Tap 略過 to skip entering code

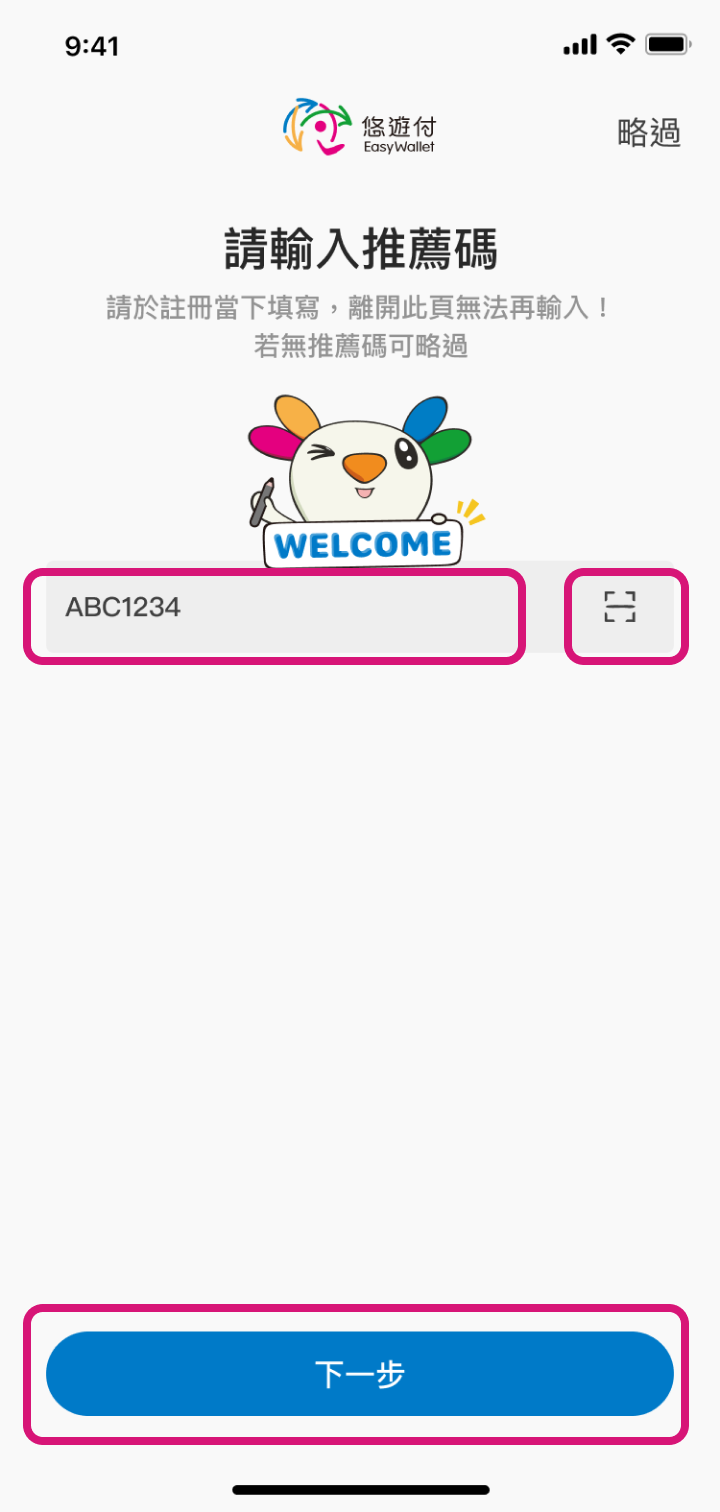click(649, 132)
